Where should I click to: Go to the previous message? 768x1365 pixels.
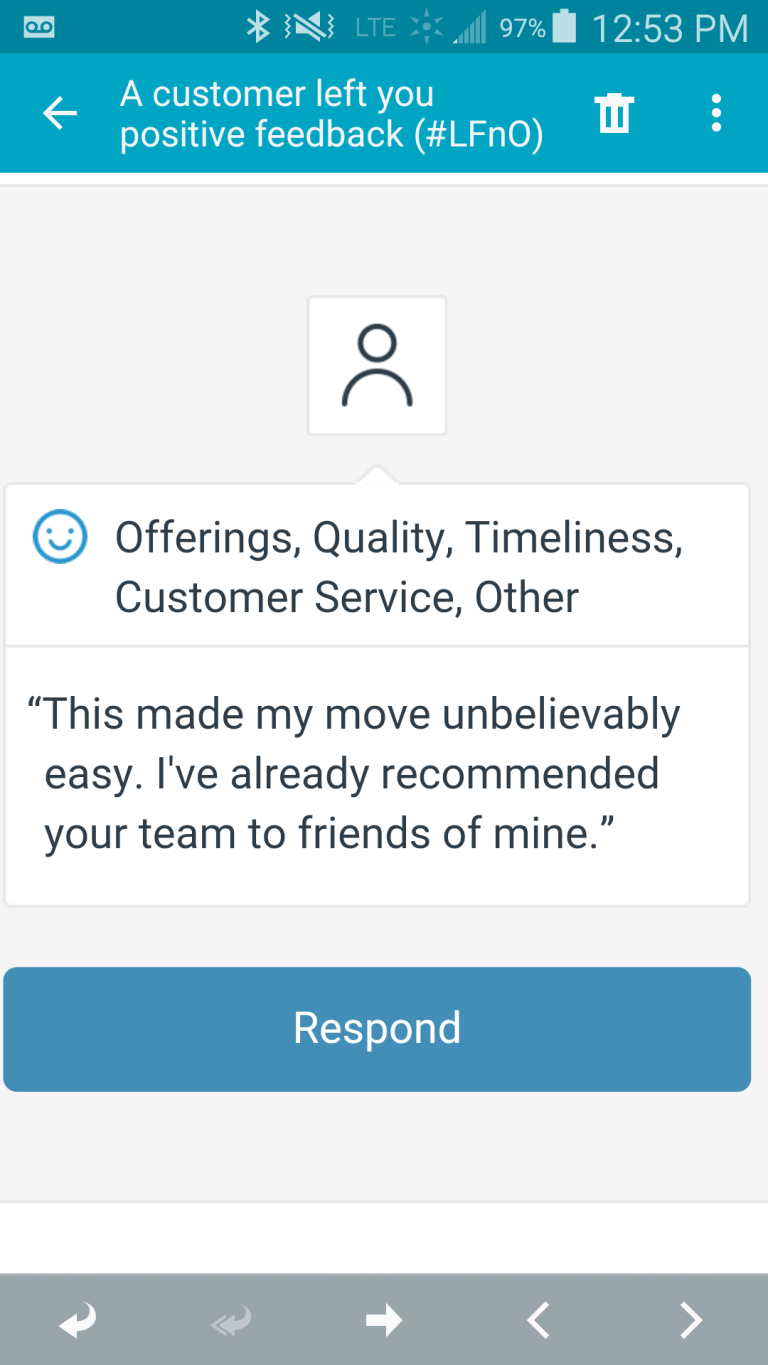tap(538, 1320)
